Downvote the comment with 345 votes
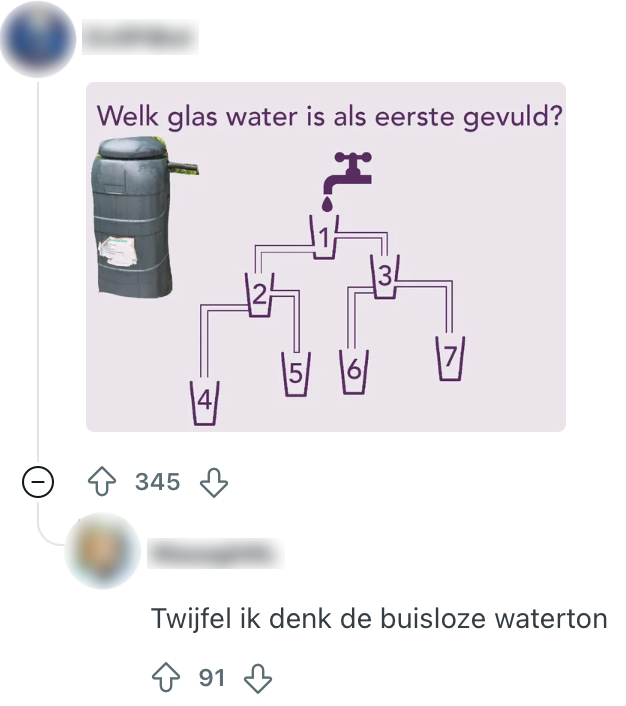The width and height of the screenshot is (626, 706). pos(214,483)
